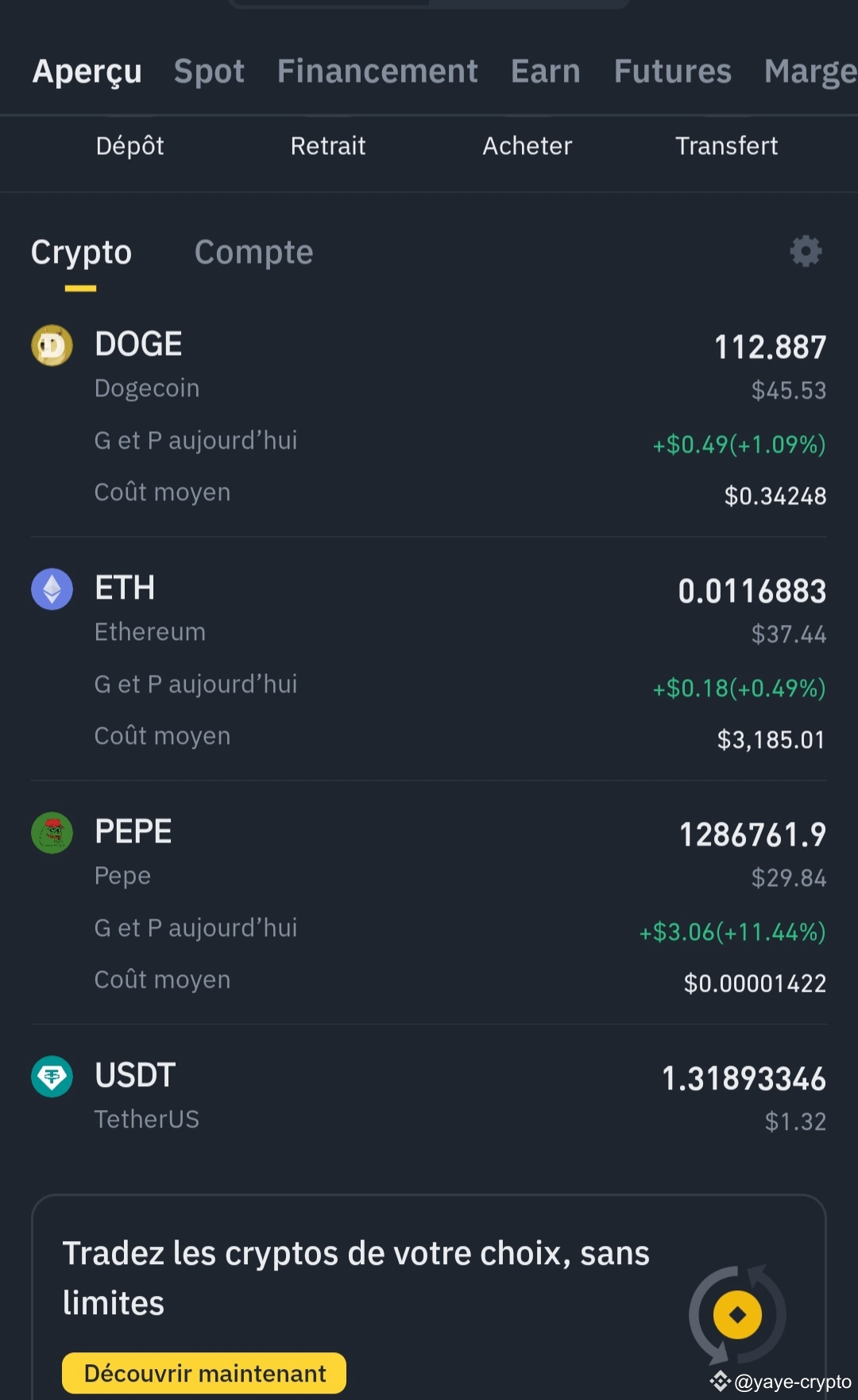Open the TetherUS coin icon
This screenshot has height=1400, width=858.
[x=51, y=1078]
